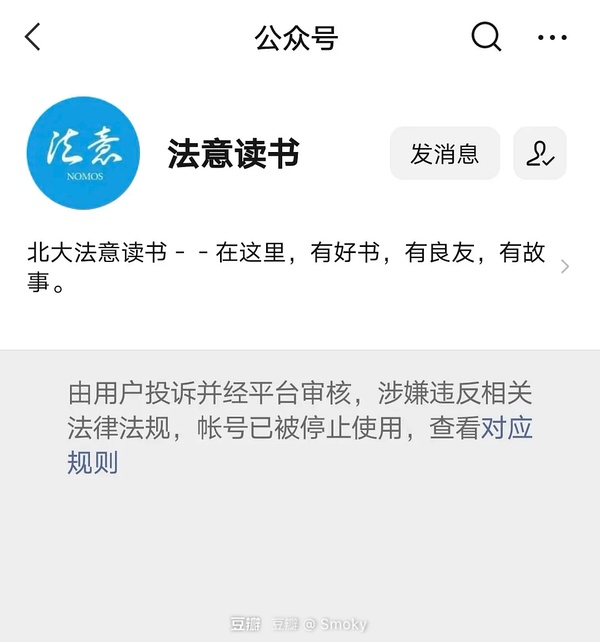Go back using the top-left arrow
Viewport: 600px width, 642px height.
33,38
